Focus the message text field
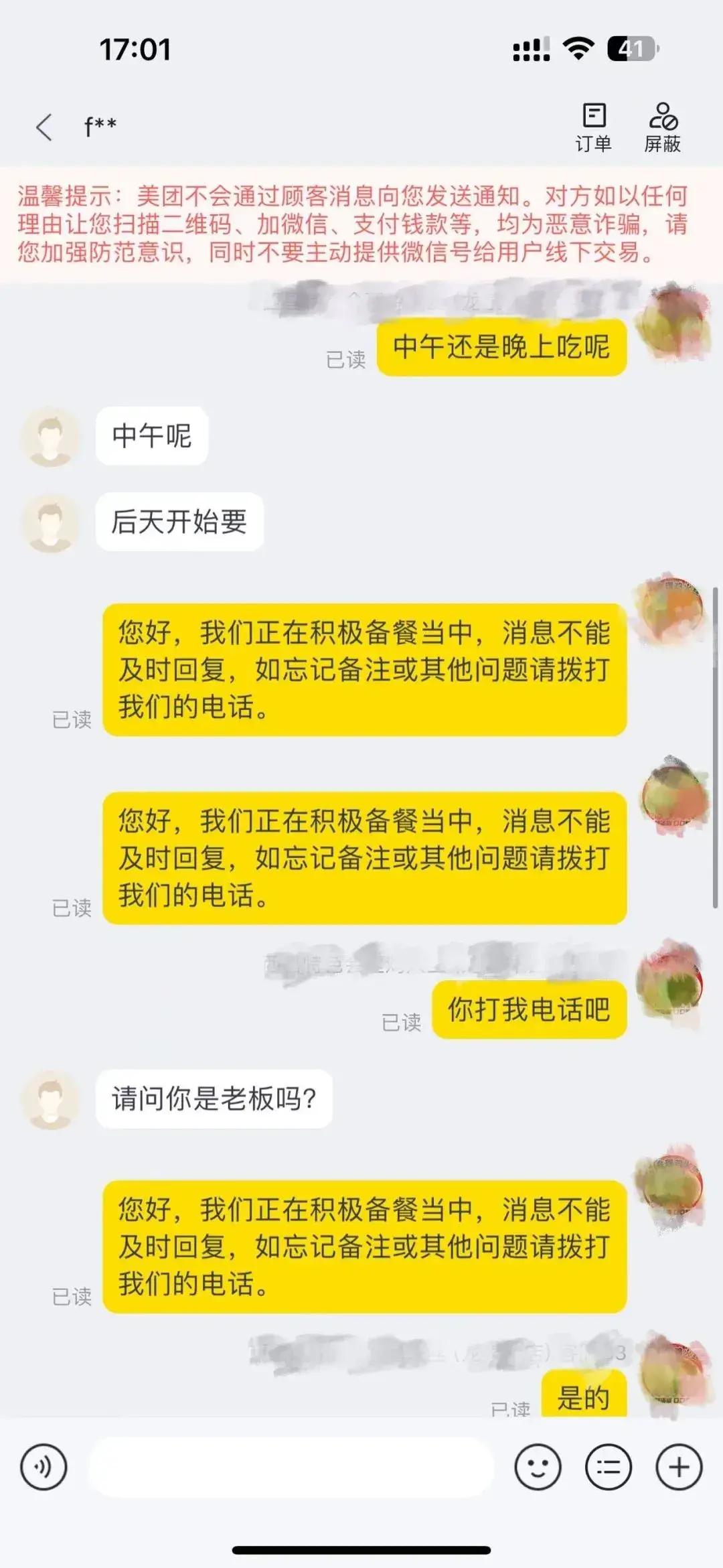 pyautogui.click(x=291, y=1467)
